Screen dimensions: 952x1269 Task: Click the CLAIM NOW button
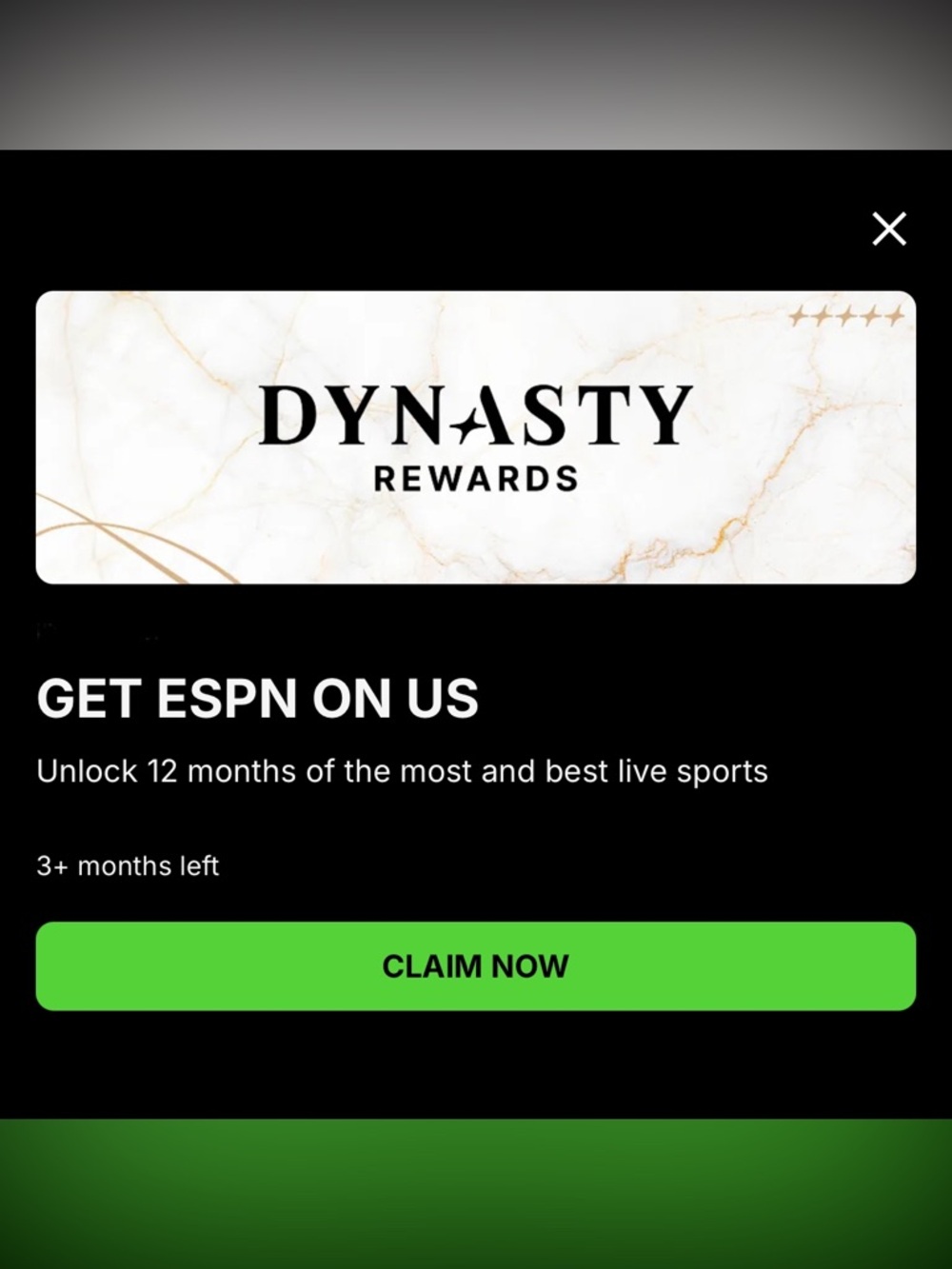tap(476, 965)
